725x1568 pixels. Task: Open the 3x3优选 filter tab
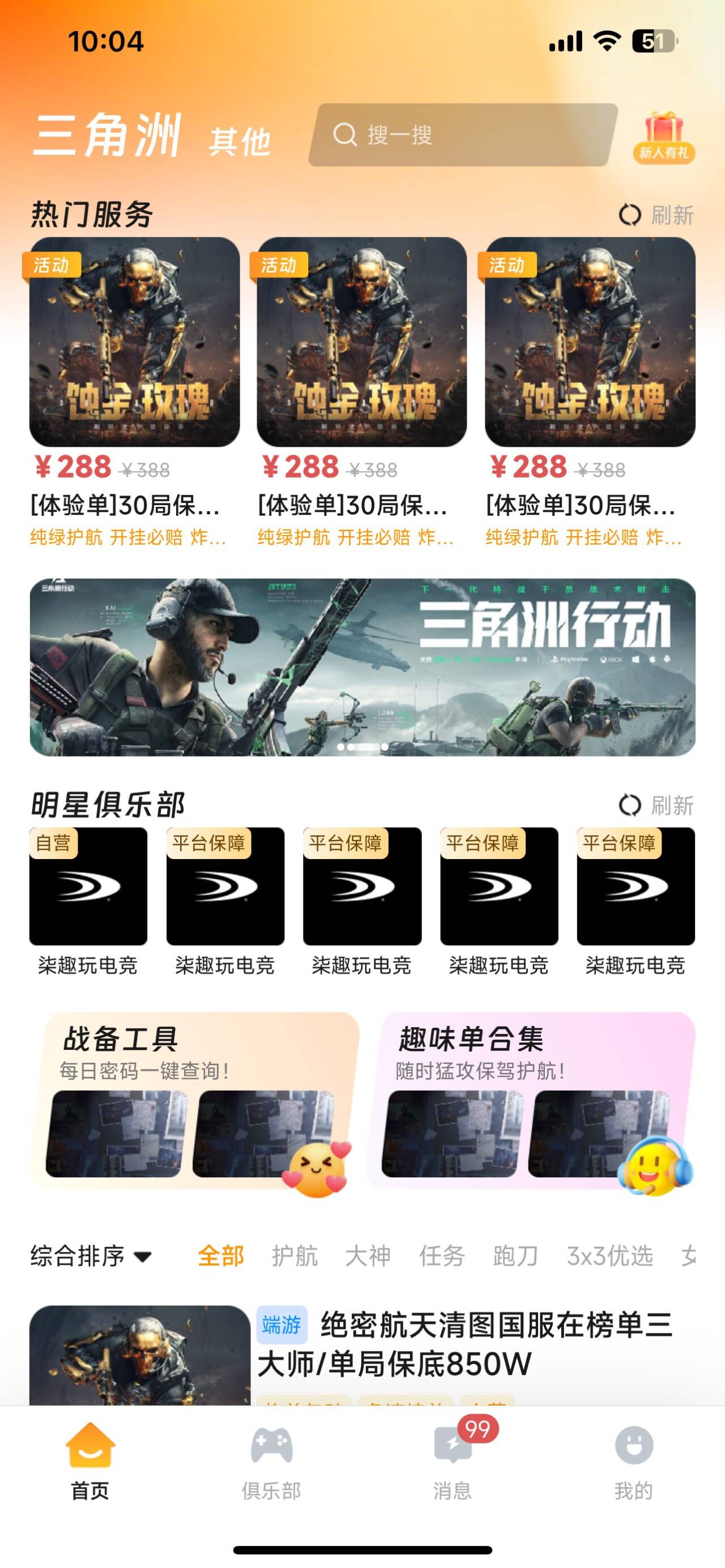coord(611,1255)
